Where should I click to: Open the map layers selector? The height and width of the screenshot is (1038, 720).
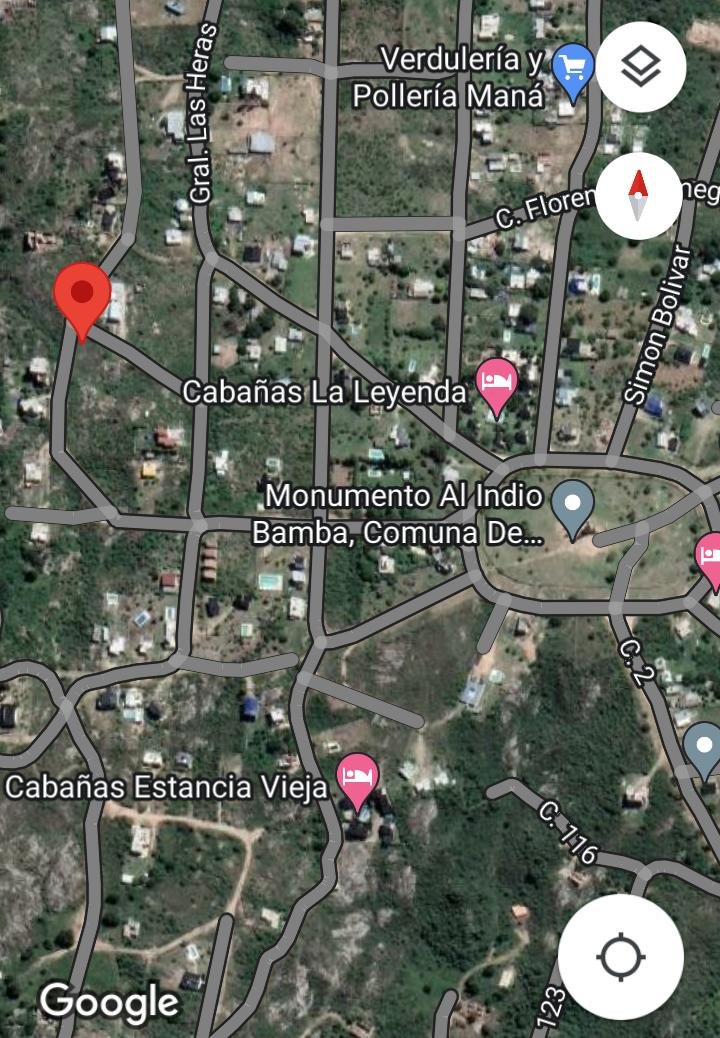pyautogui.click(x=641, y=67)
